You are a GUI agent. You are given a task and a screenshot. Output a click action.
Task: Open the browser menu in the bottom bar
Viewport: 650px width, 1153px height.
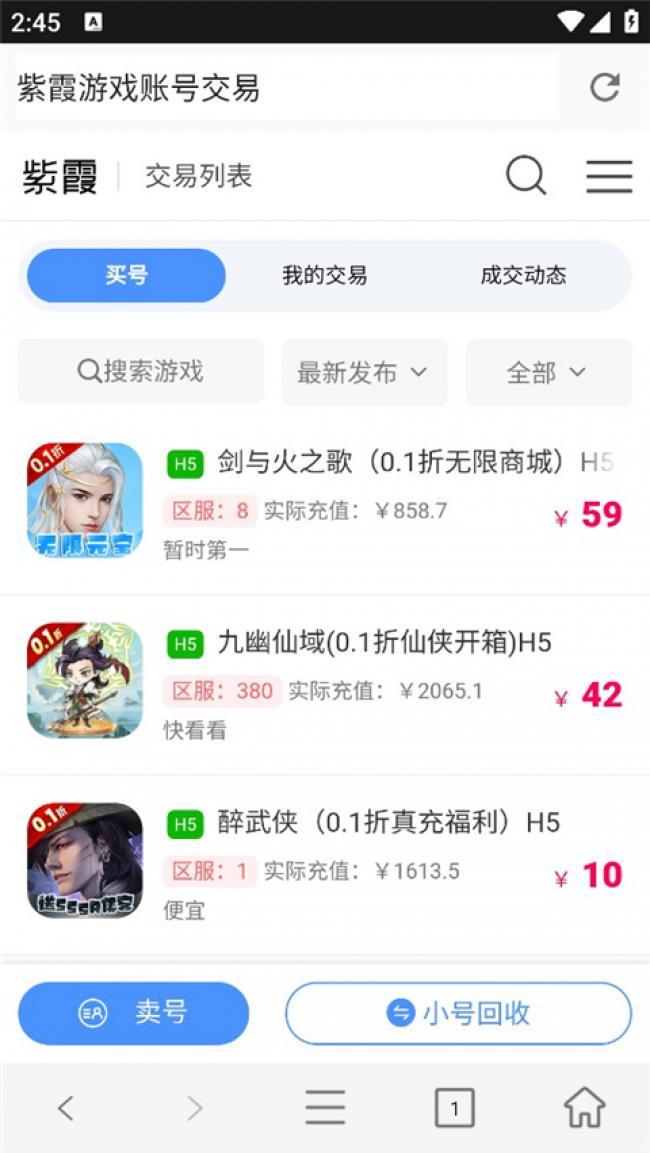325,1108
